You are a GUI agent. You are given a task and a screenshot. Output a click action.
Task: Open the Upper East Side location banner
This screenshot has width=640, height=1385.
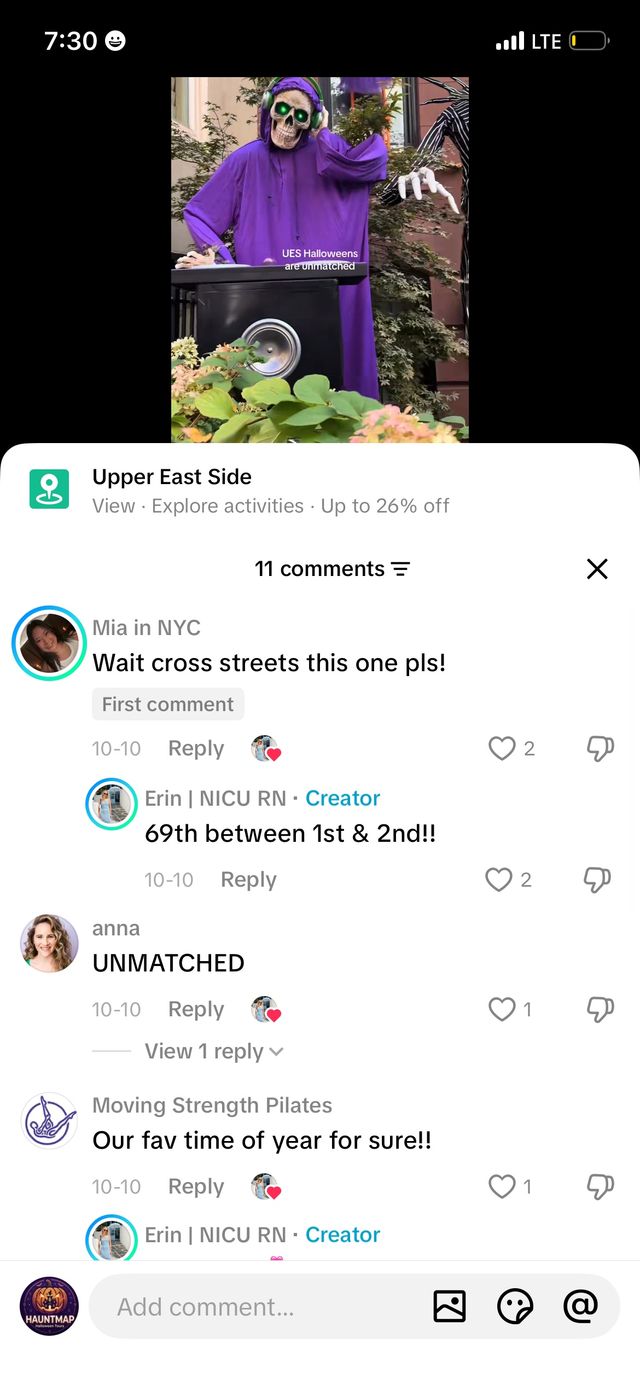(x=320, y=490)
